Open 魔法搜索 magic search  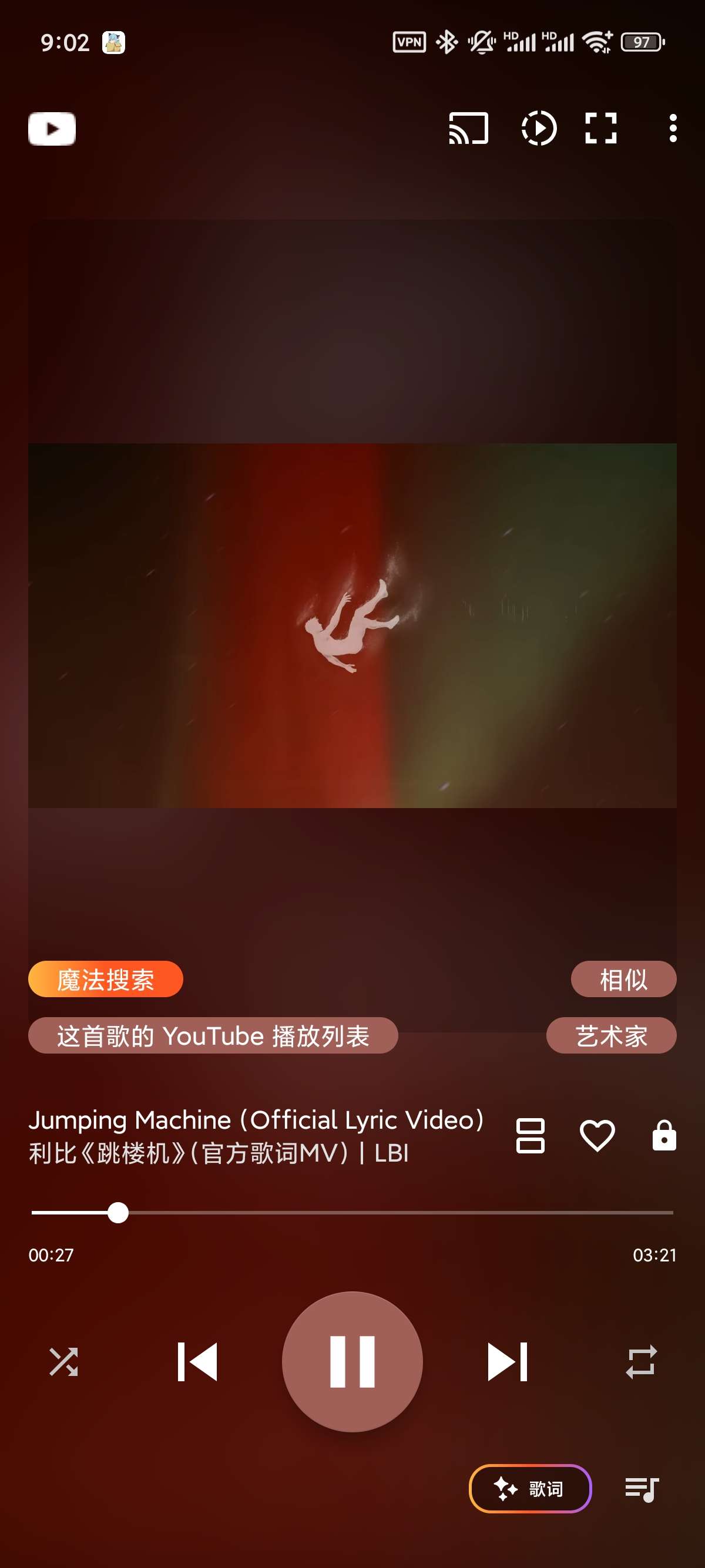coord(105,979)
